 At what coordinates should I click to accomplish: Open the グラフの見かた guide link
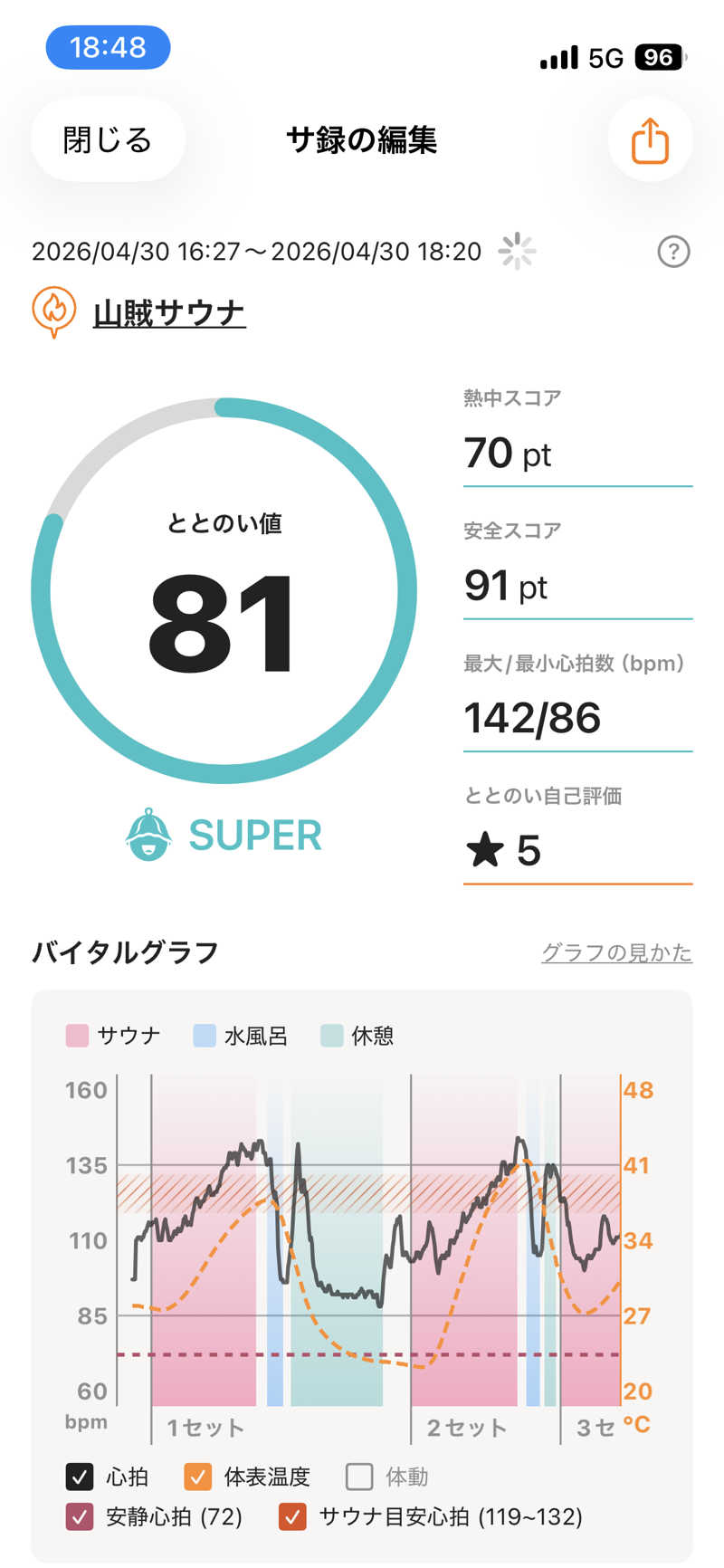[x=616, y=952]
